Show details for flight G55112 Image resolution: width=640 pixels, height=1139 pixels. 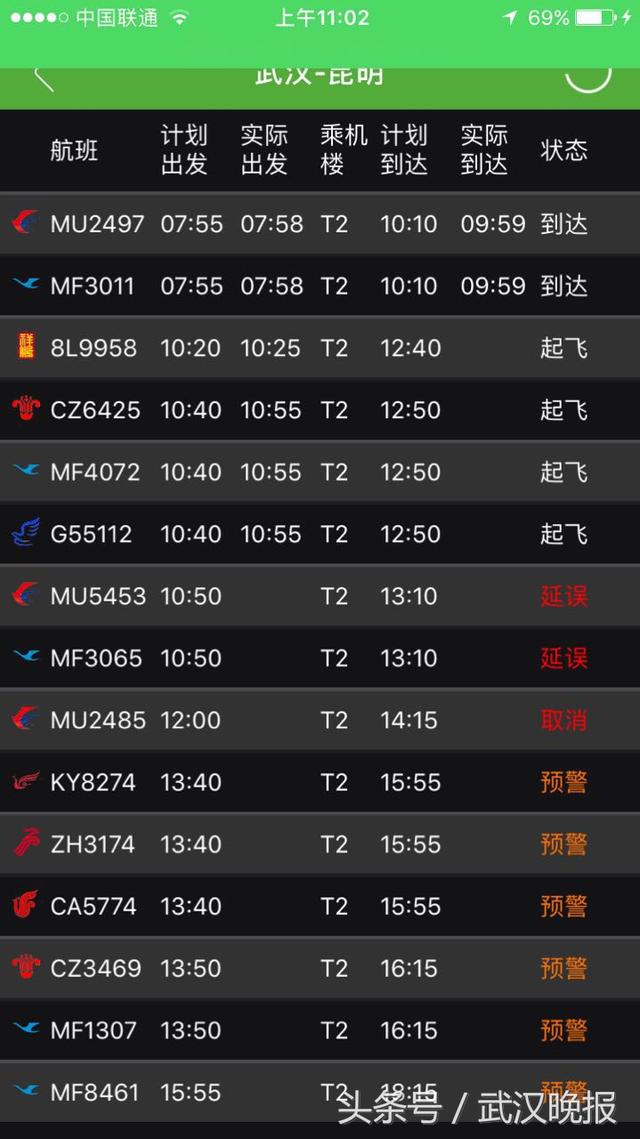point(320,534)
